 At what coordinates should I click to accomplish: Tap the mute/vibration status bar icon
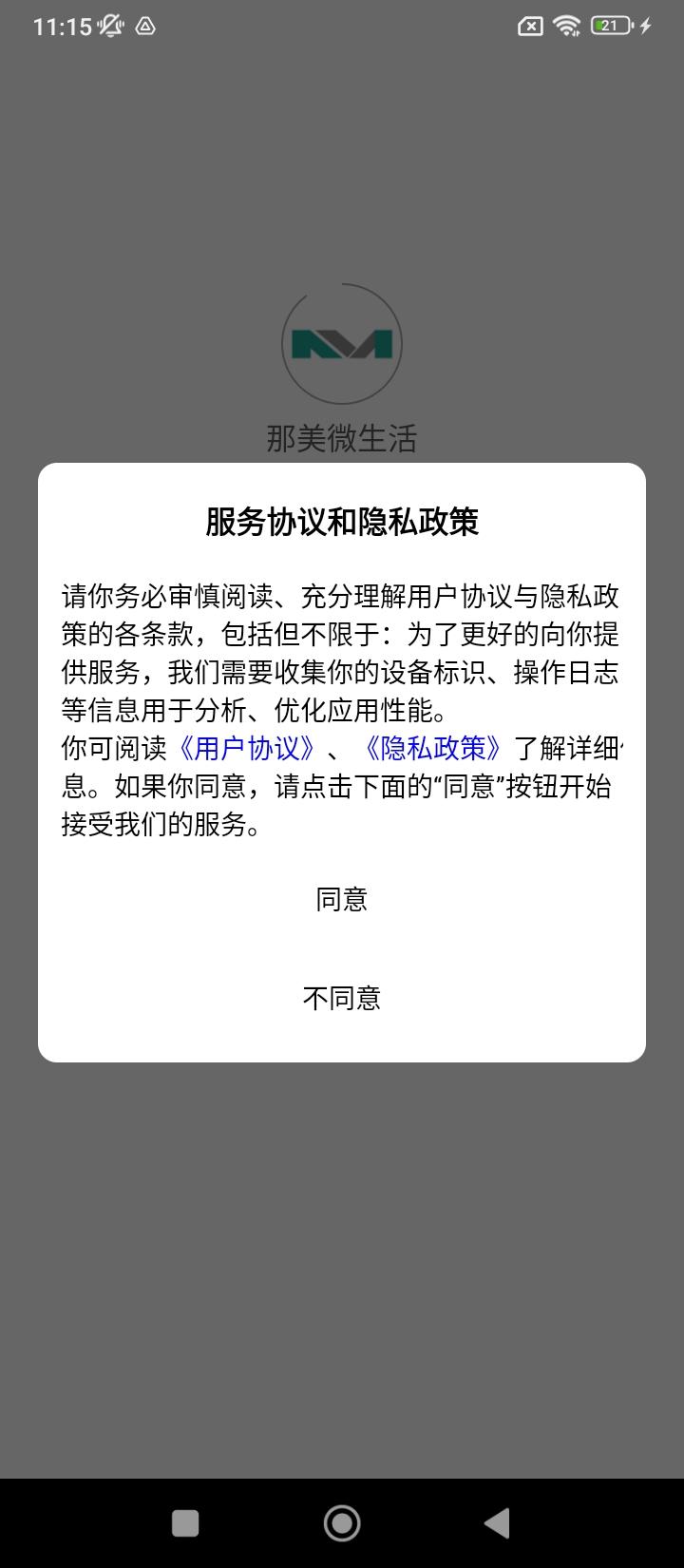pyautogui.click(x=109, y=27)
